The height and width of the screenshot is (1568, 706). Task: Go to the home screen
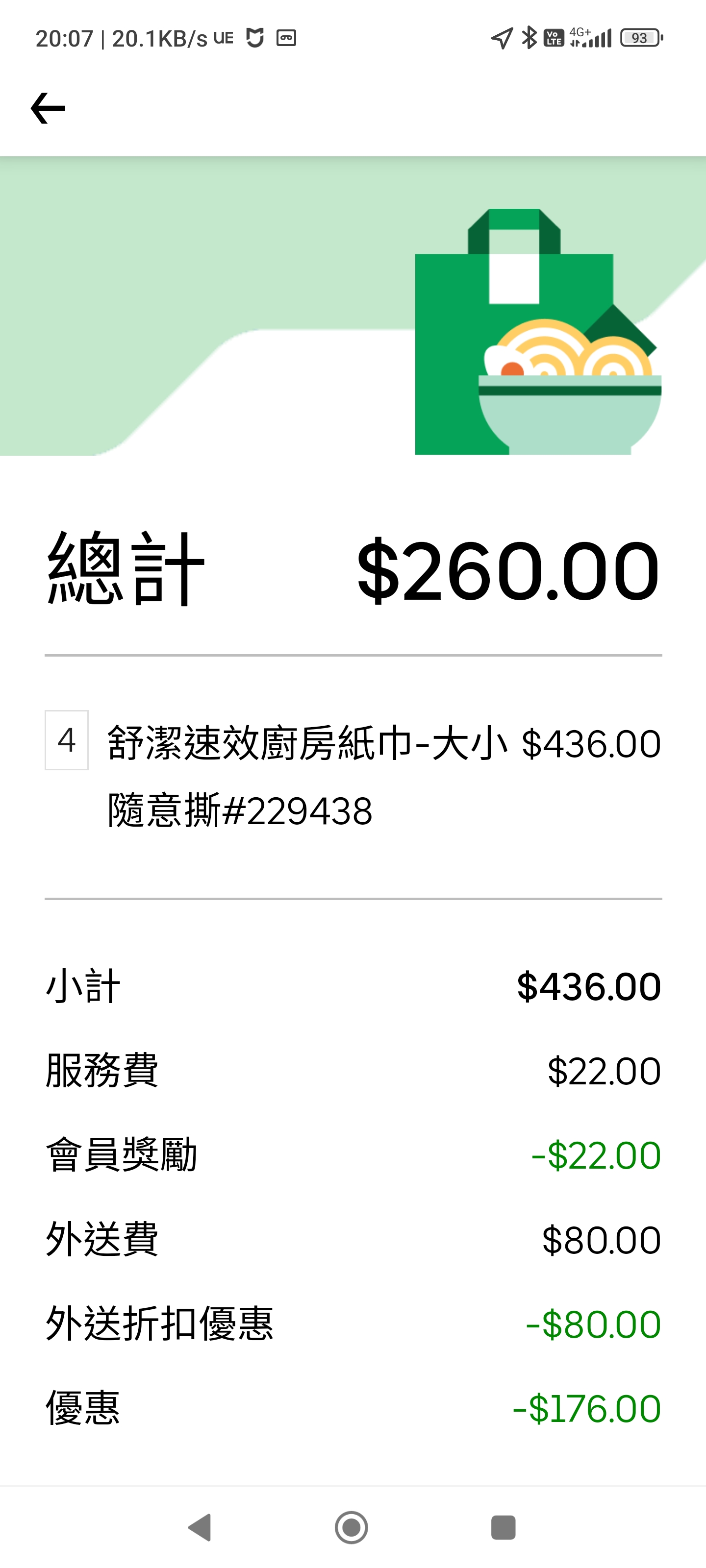click(x=352, y=1527)
